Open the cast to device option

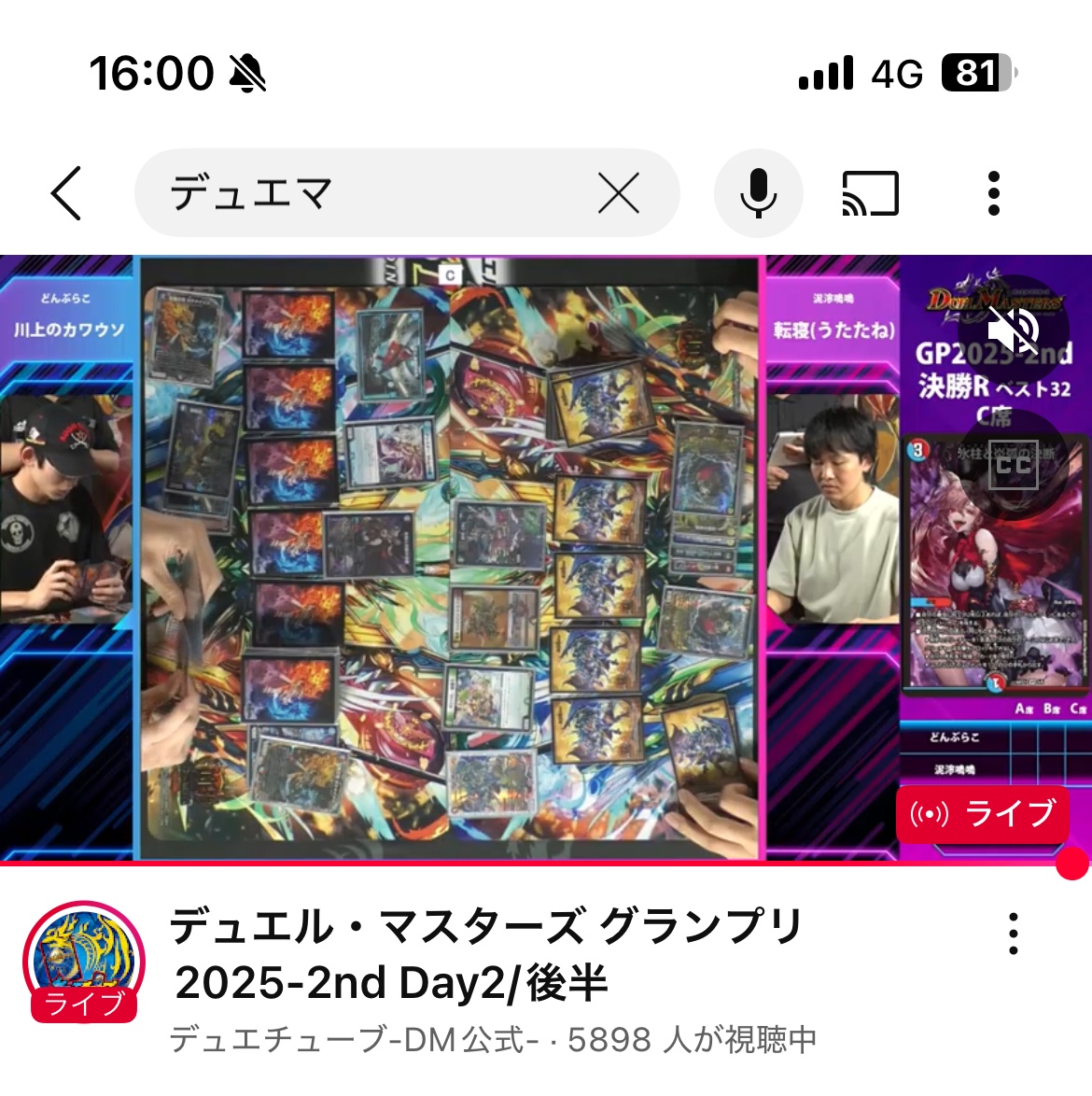click(870, 193)
